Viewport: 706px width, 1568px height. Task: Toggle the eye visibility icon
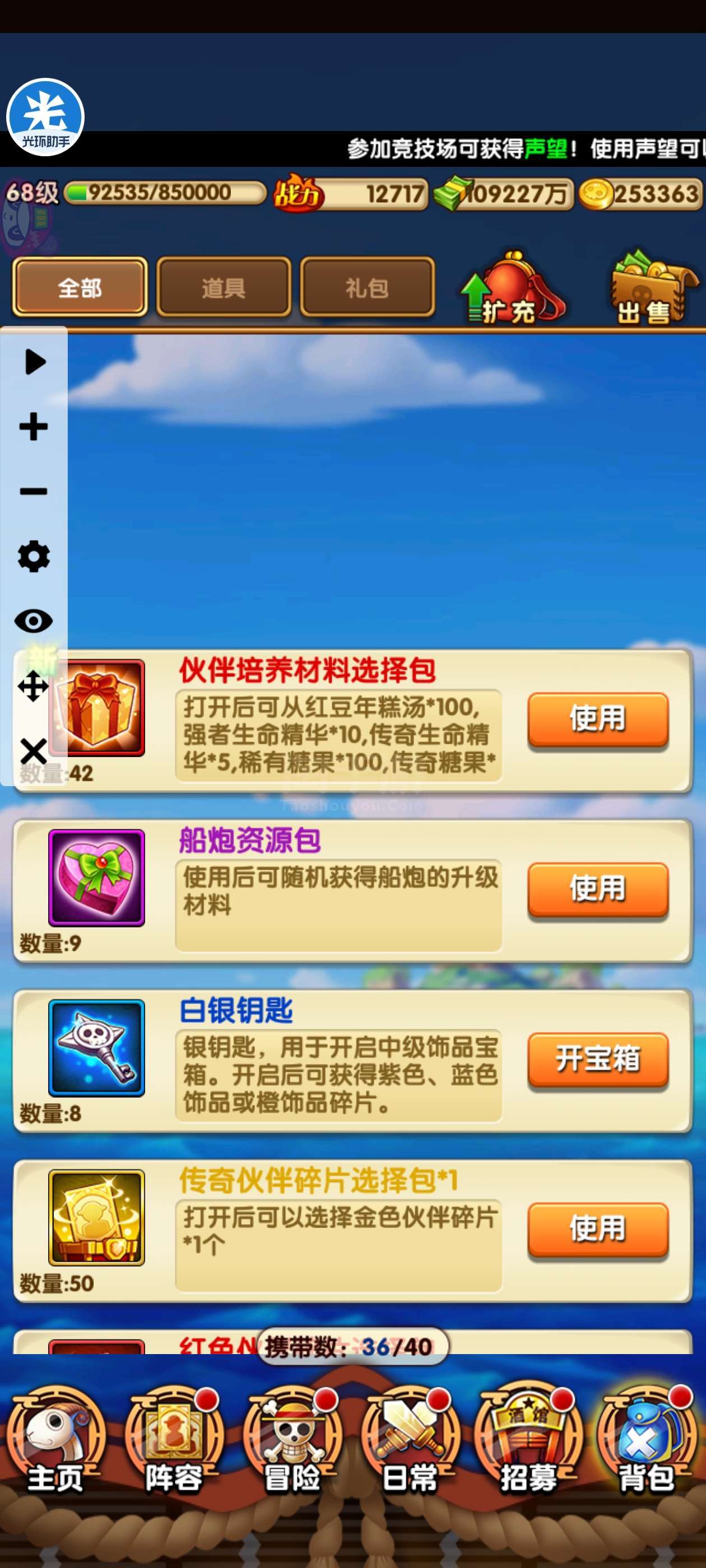(34, 621)
